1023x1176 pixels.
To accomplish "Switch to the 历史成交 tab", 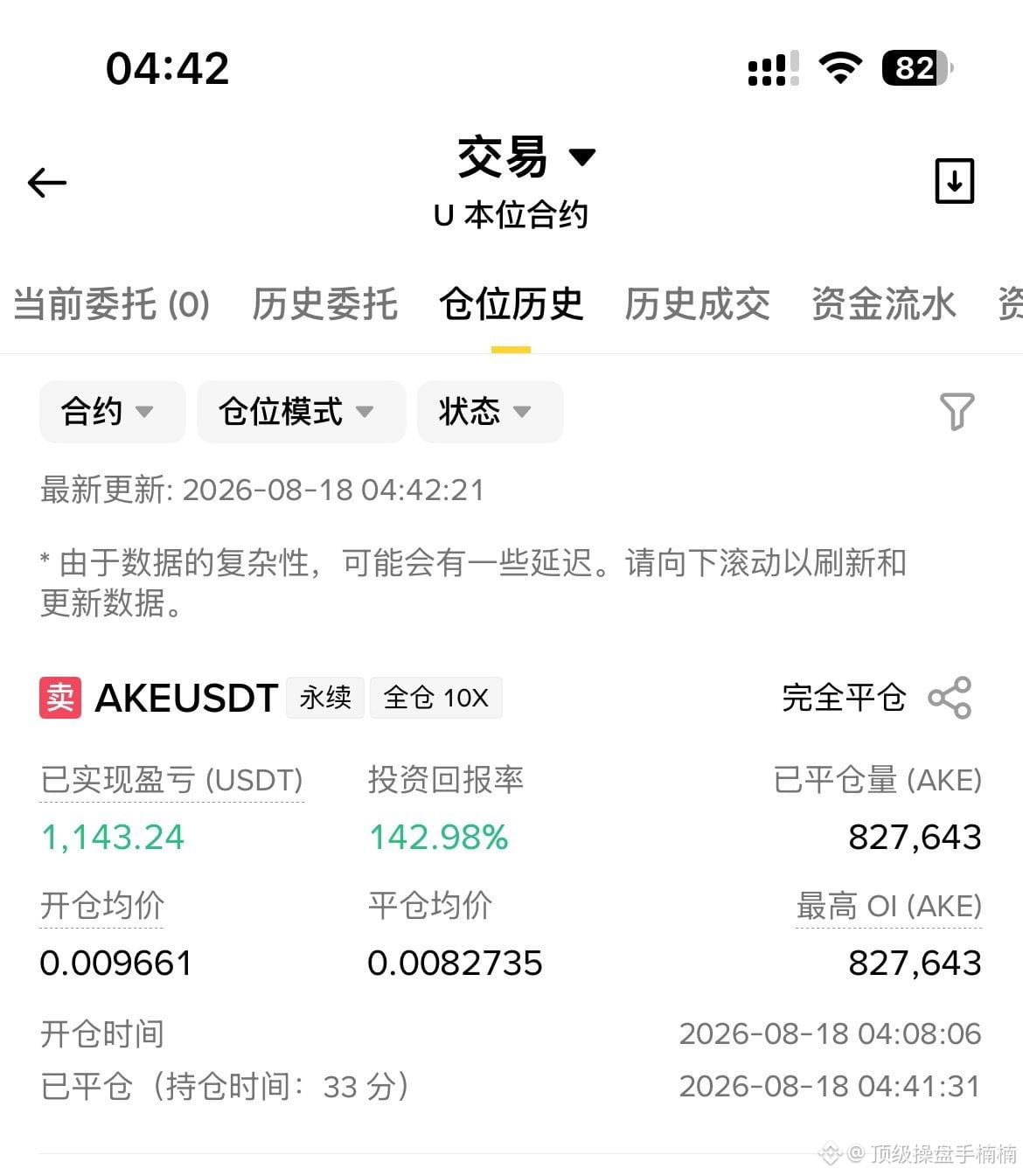I will point(697,304).
